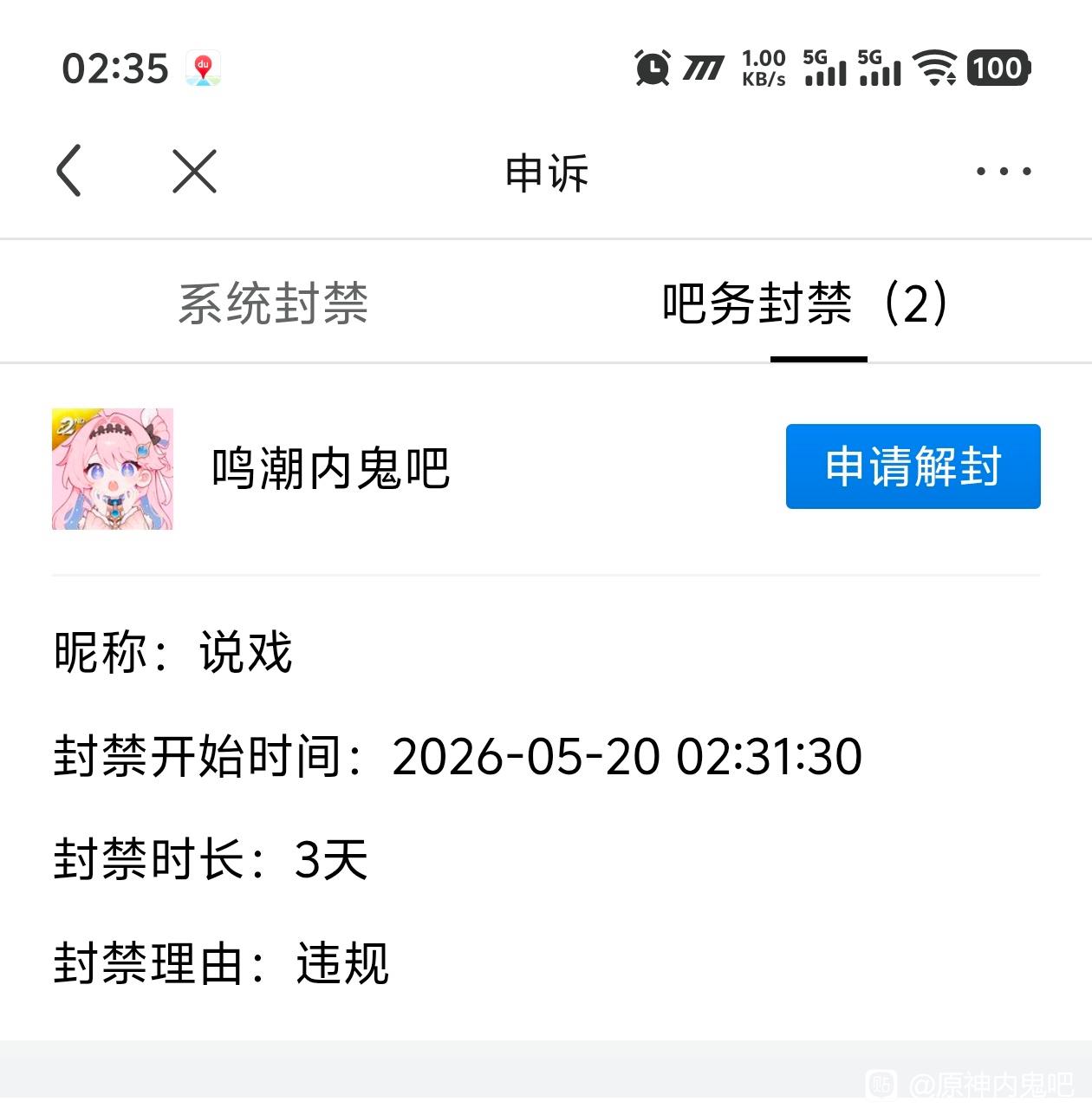
Task: Tap the 申请解封 button
Action: (x=913, y=466)
